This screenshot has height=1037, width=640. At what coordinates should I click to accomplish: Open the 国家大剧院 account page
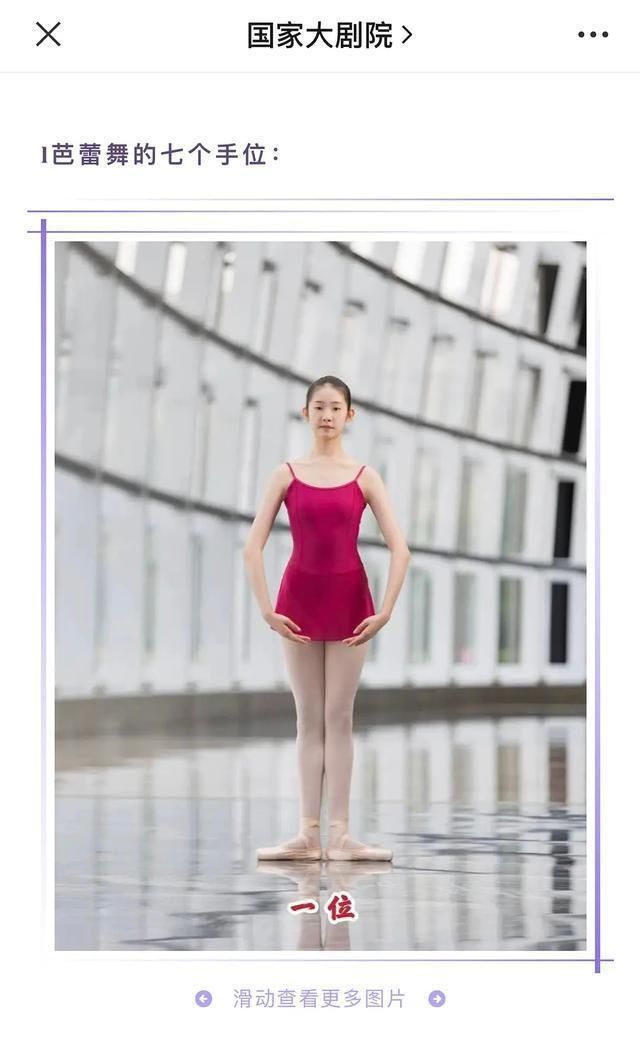pos(328,35)
